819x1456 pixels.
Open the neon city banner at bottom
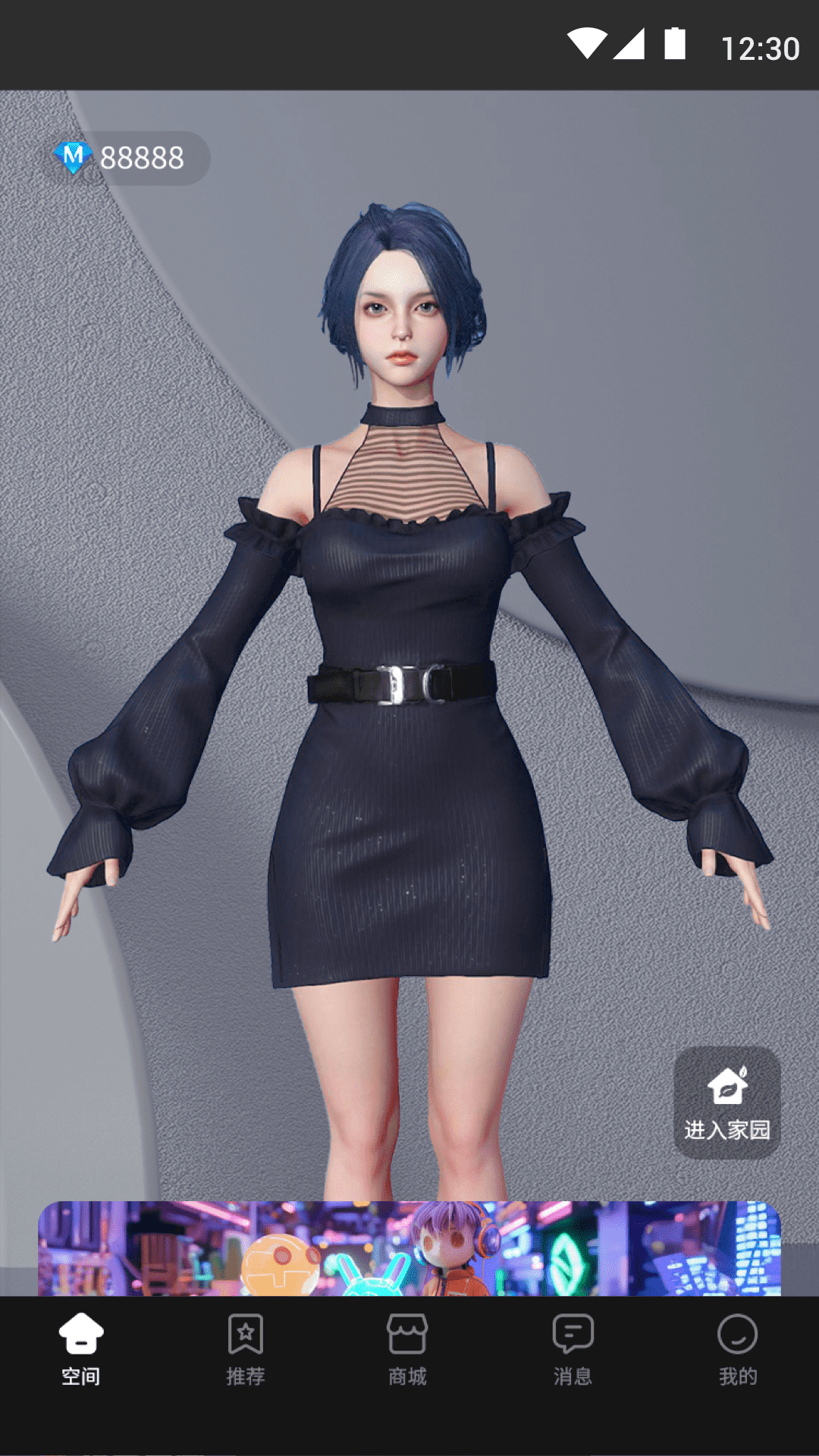pyautogui.click(x=409, y=1248)
